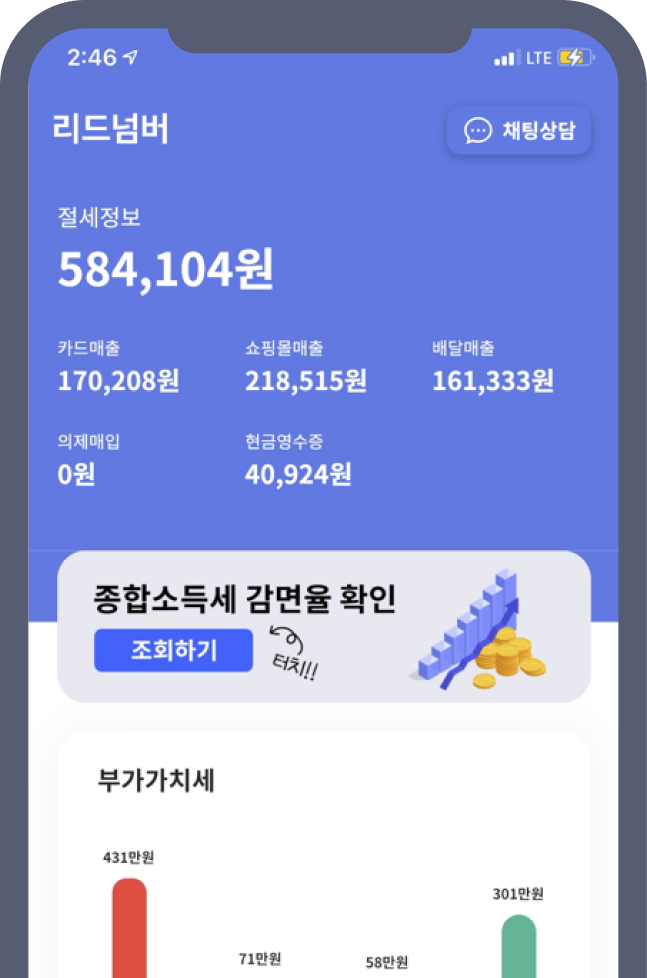Open the 채팅상담 chat consultation

pos(519,131)
